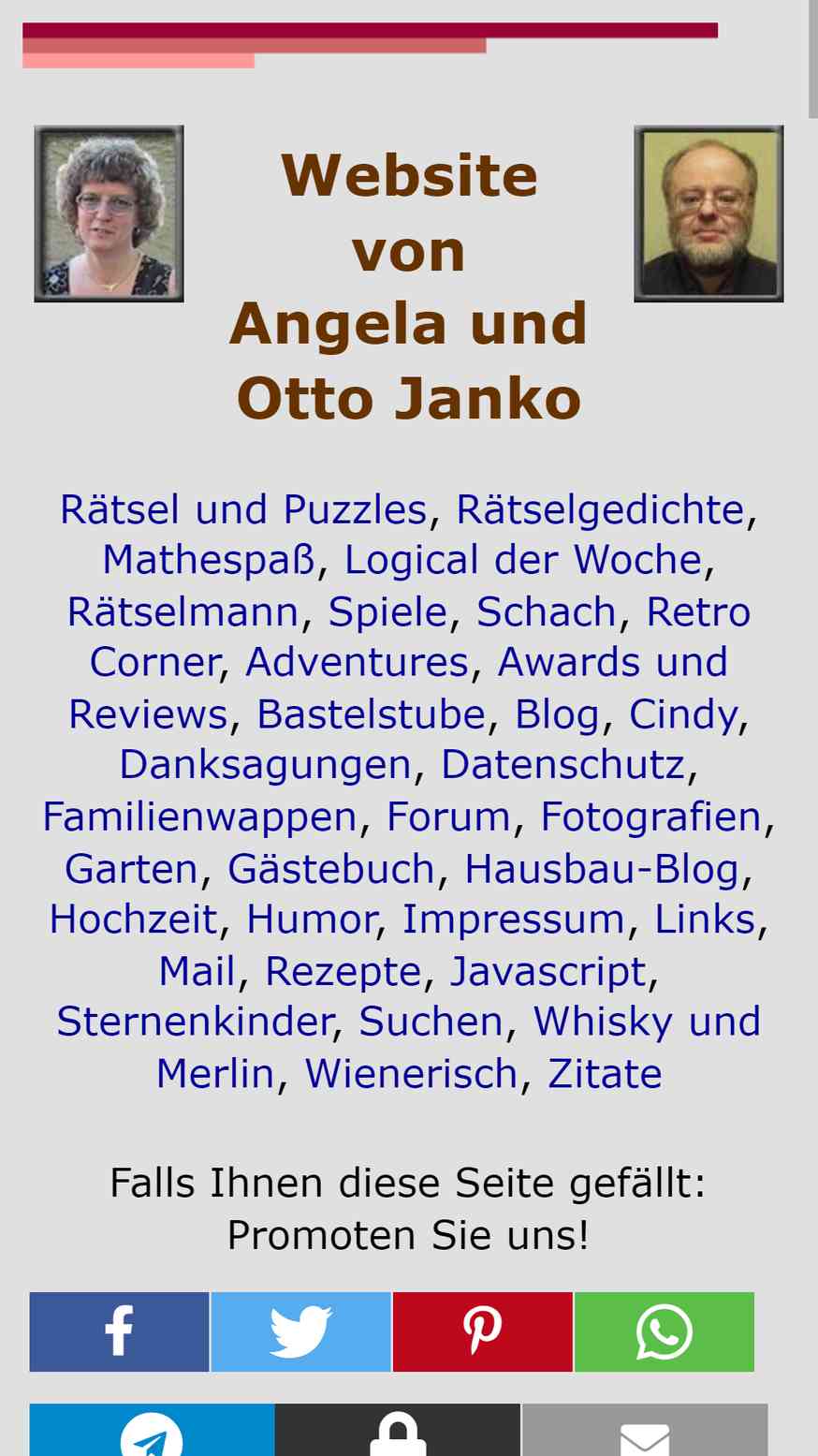Viewport: 818px width, 1456px height.
Task: Open the Wienerisch page
Action: (x=412, y=1073)
